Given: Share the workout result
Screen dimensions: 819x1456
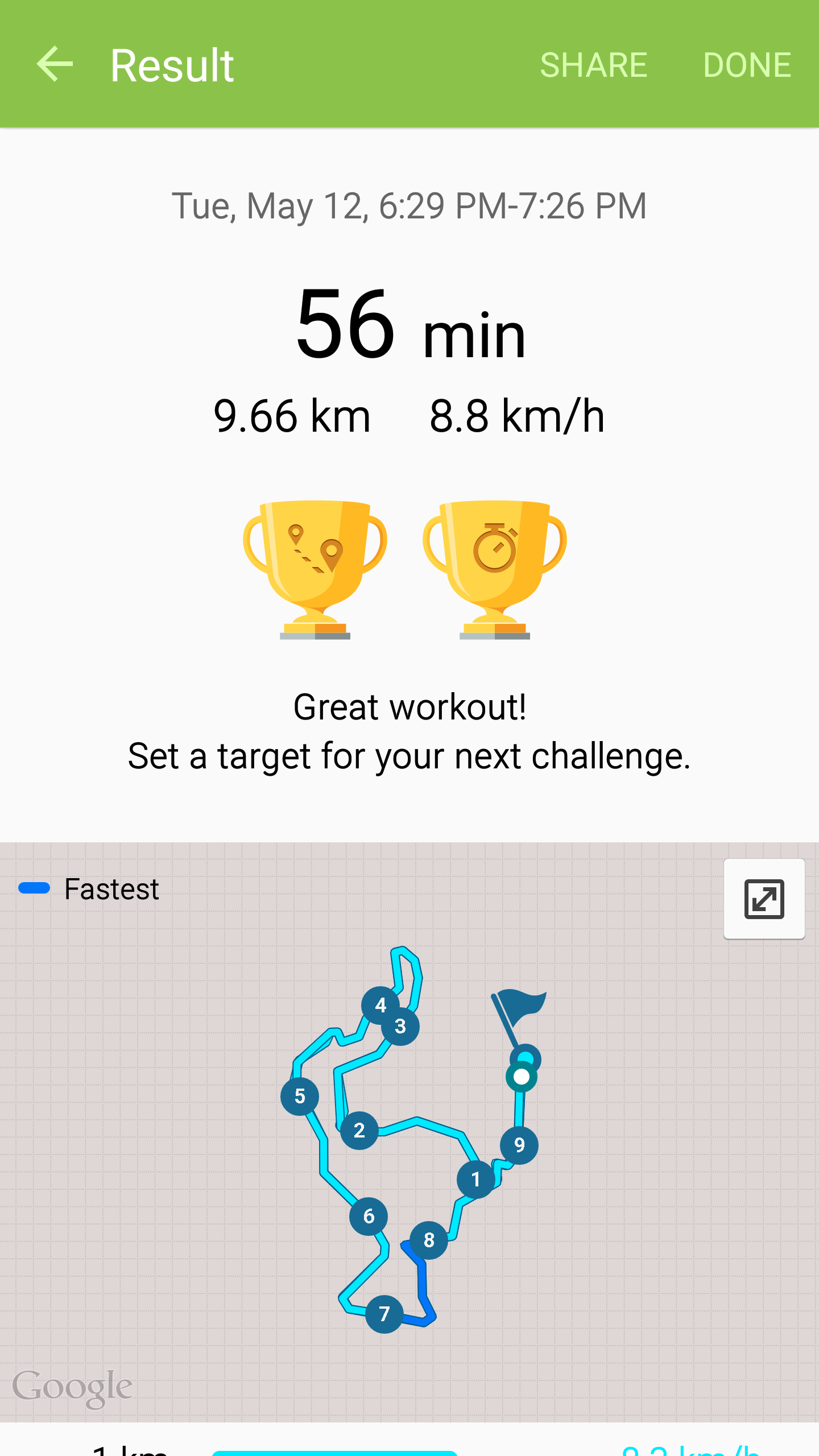Looking at the screenshot, I should (x=593, y=65).
